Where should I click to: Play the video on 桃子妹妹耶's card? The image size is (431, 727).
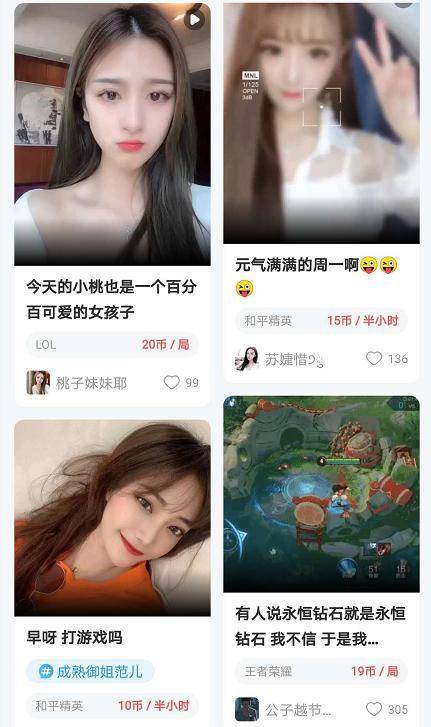click(x=194, y=19)
